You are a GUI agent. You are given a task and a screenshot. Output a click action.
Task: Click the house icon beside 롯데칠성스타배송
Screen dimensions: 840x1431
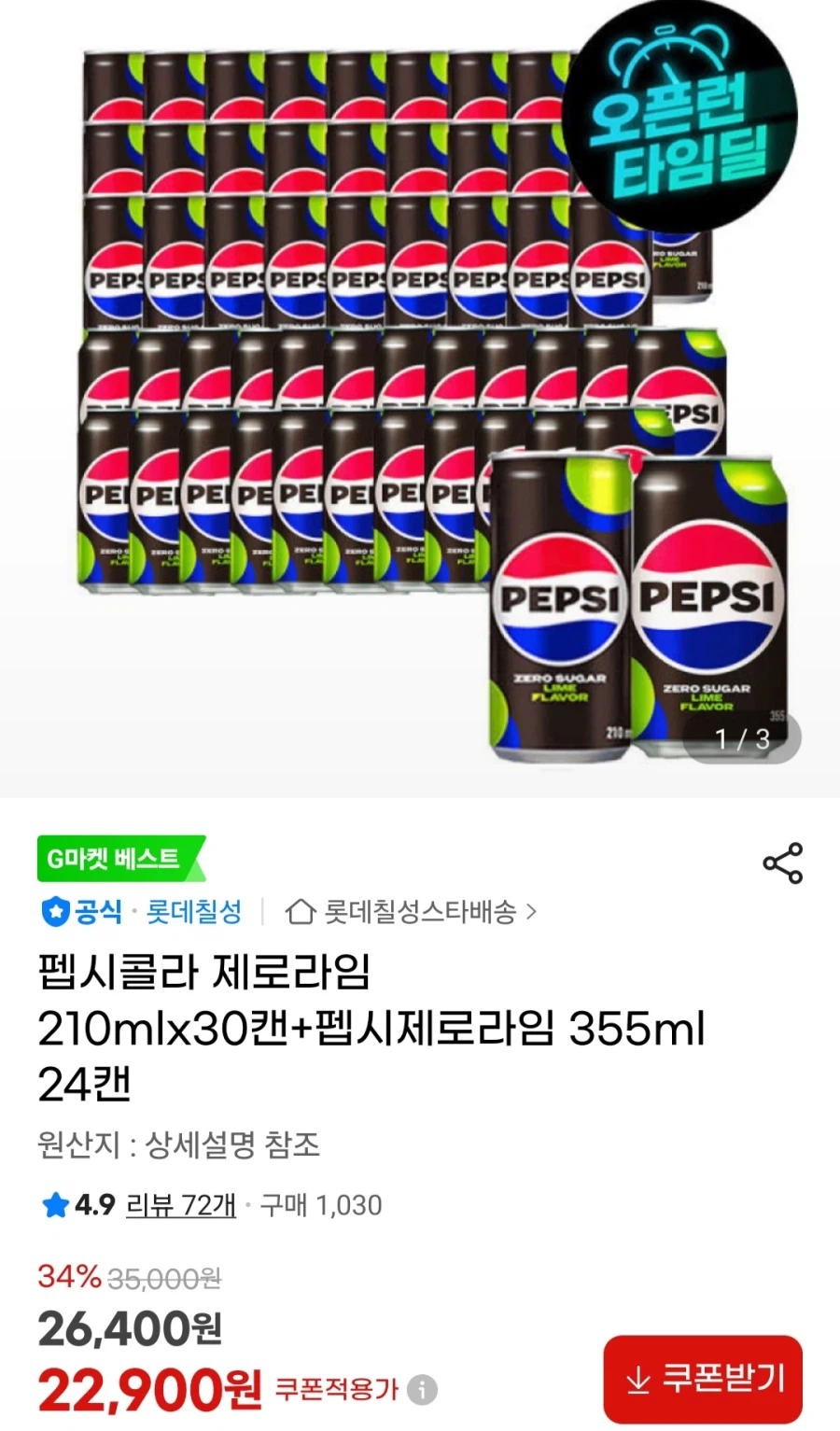(301, 912)
